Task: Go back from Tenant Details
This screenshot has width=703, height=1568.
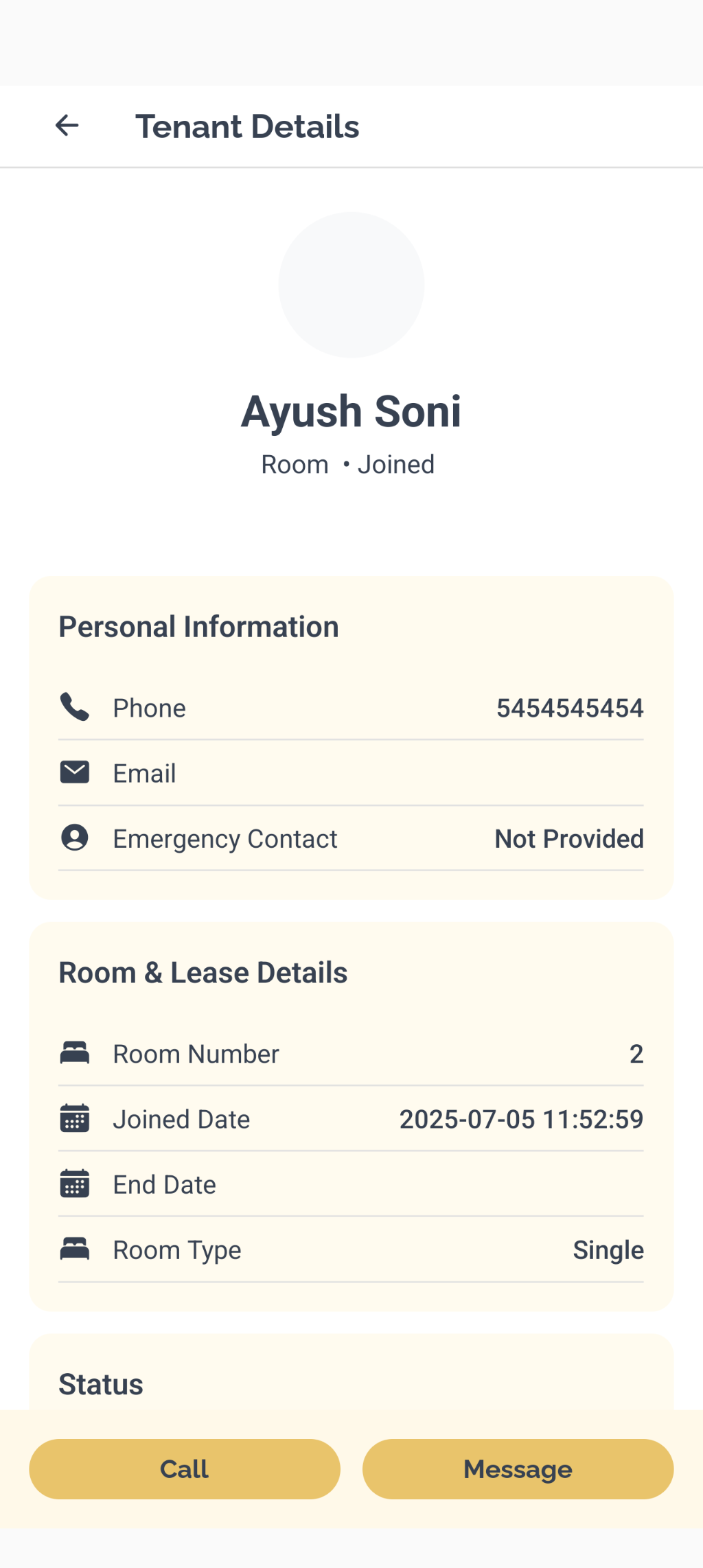Action: point(67,126)
